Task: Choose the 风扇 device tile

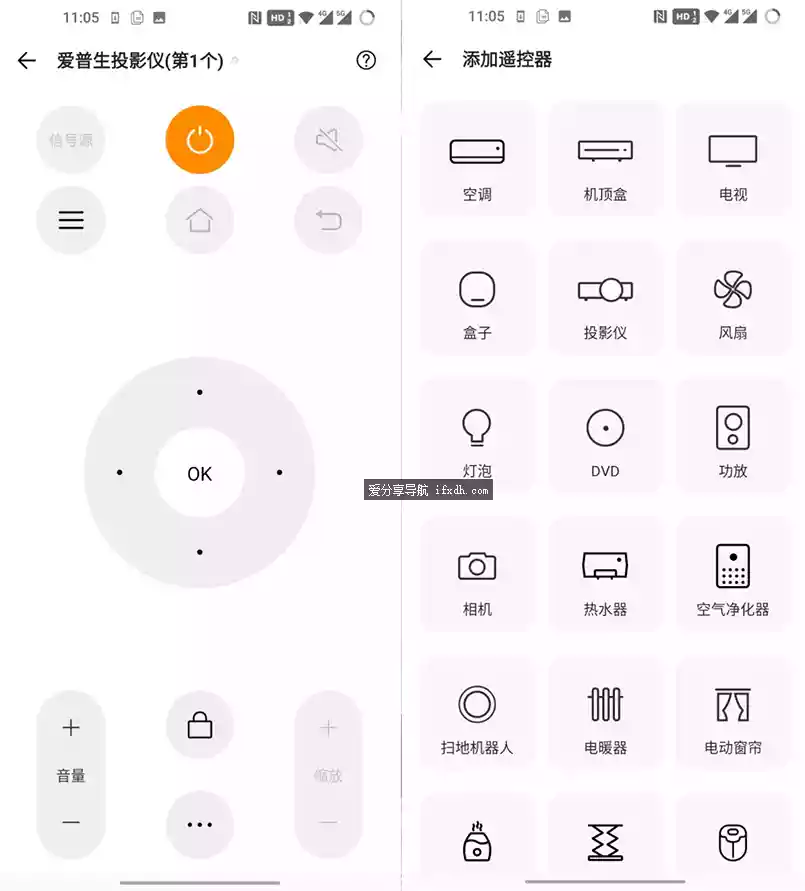Action: 733,298
